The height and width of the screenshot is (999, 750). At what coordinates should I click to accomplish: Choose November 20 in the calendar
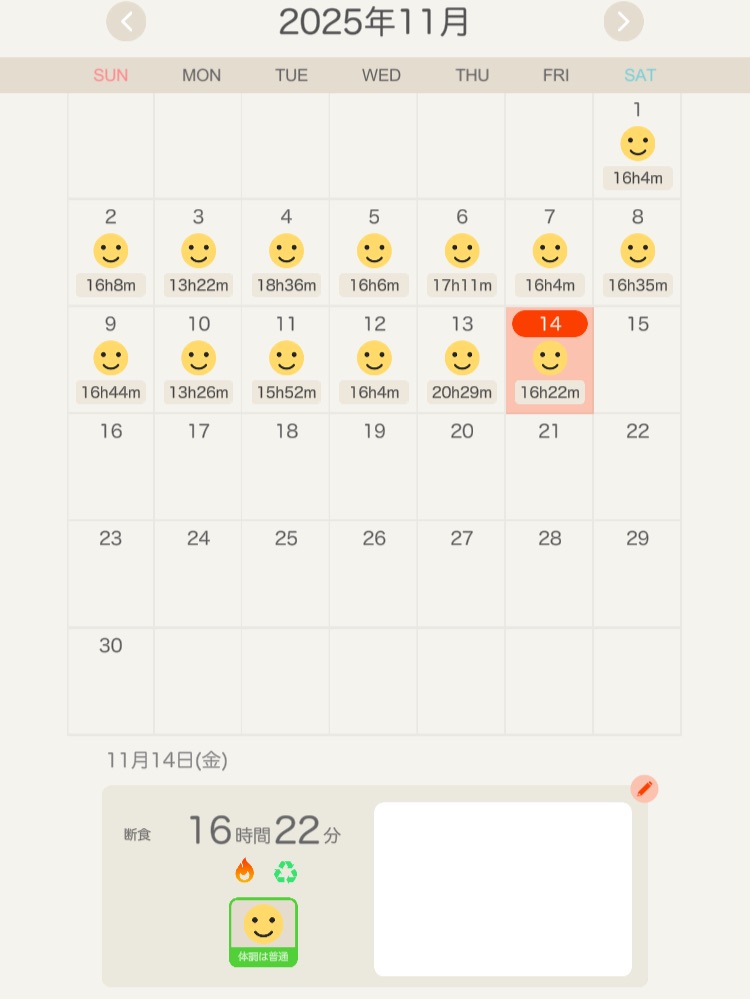[x=461, y=467]
